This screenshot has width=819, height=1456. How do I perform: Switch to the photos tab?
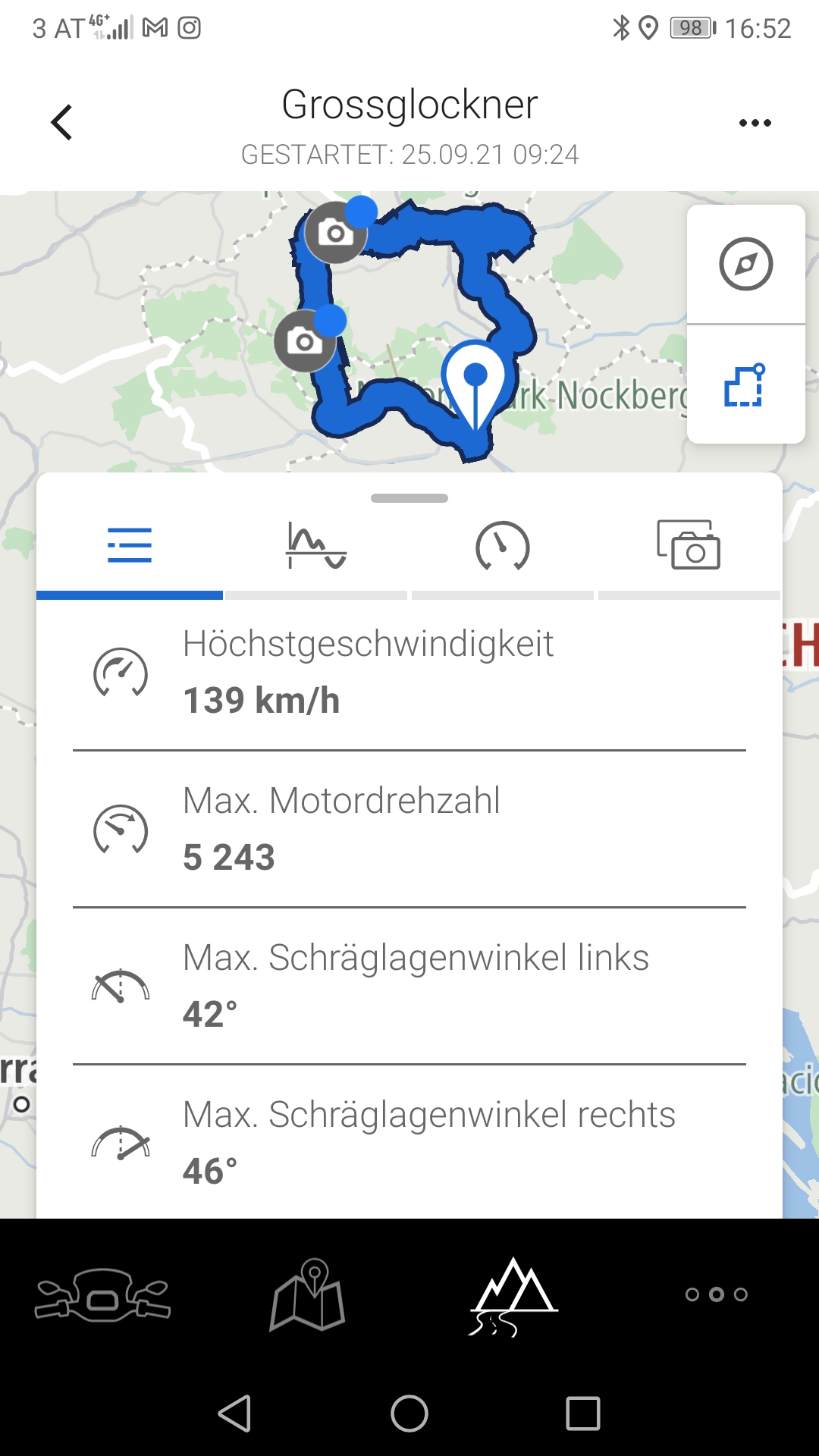click(x=689, y=546)
